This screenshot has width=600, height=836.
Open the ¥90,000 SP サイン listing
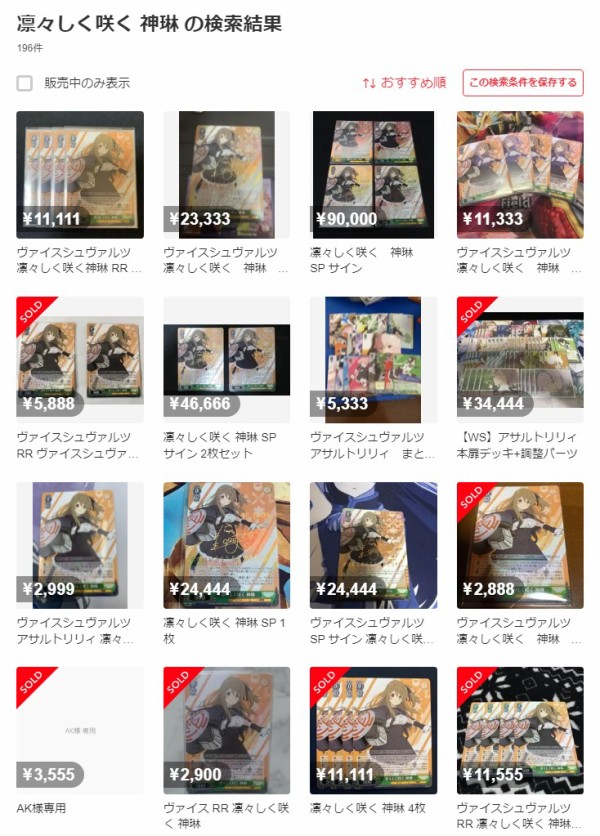pyautogui.click(x=373, y=174)
